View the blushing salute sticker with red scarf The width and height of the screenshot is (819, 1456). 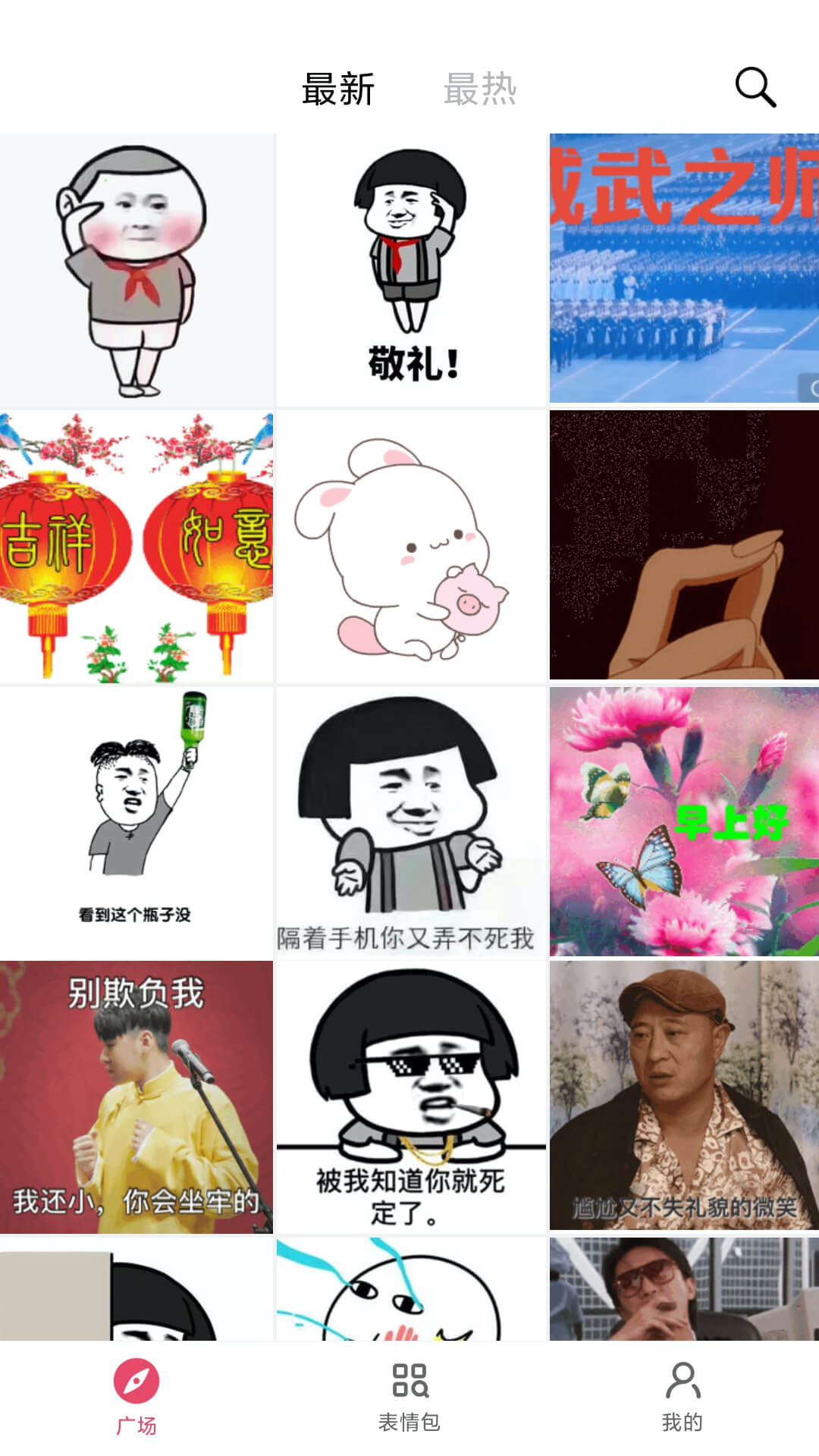[x=136, y=270]
